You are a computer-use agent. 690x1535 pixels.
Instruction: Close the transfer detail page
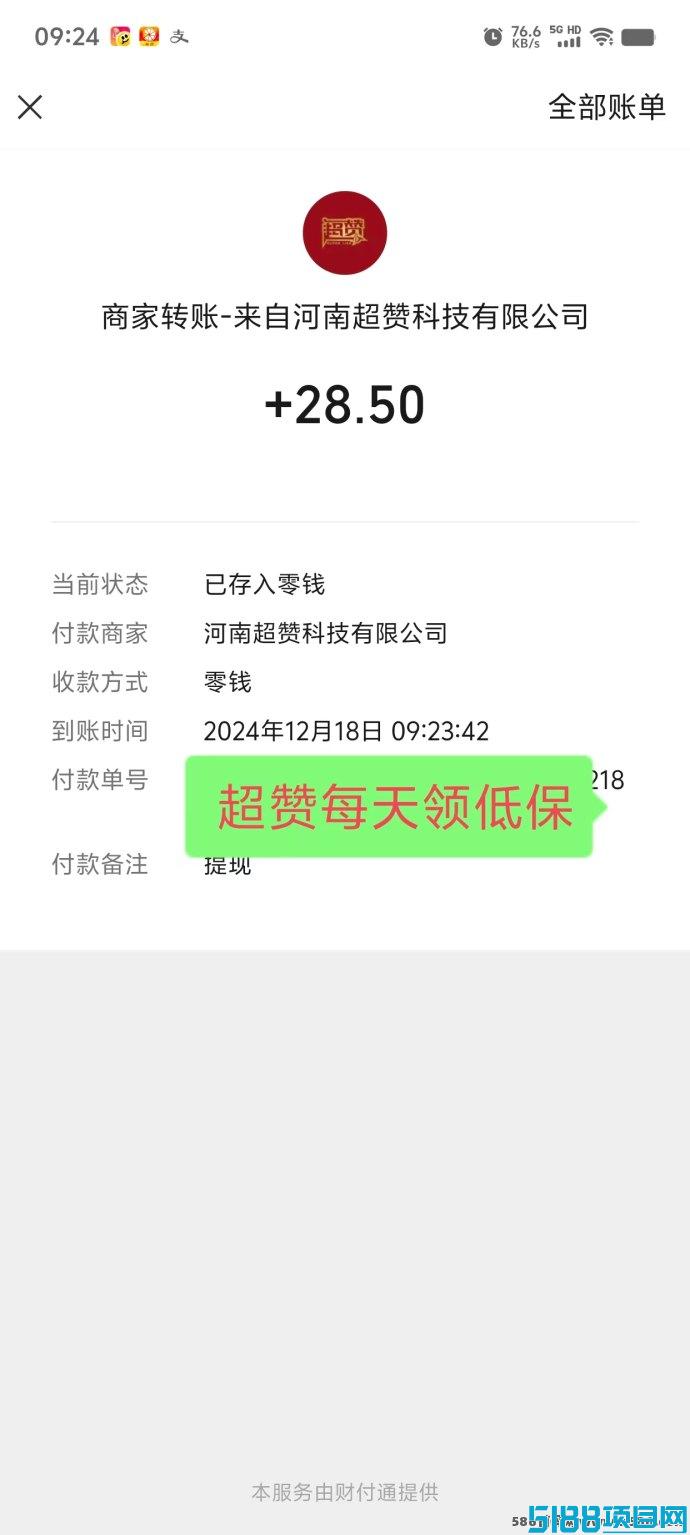[30, 107]
